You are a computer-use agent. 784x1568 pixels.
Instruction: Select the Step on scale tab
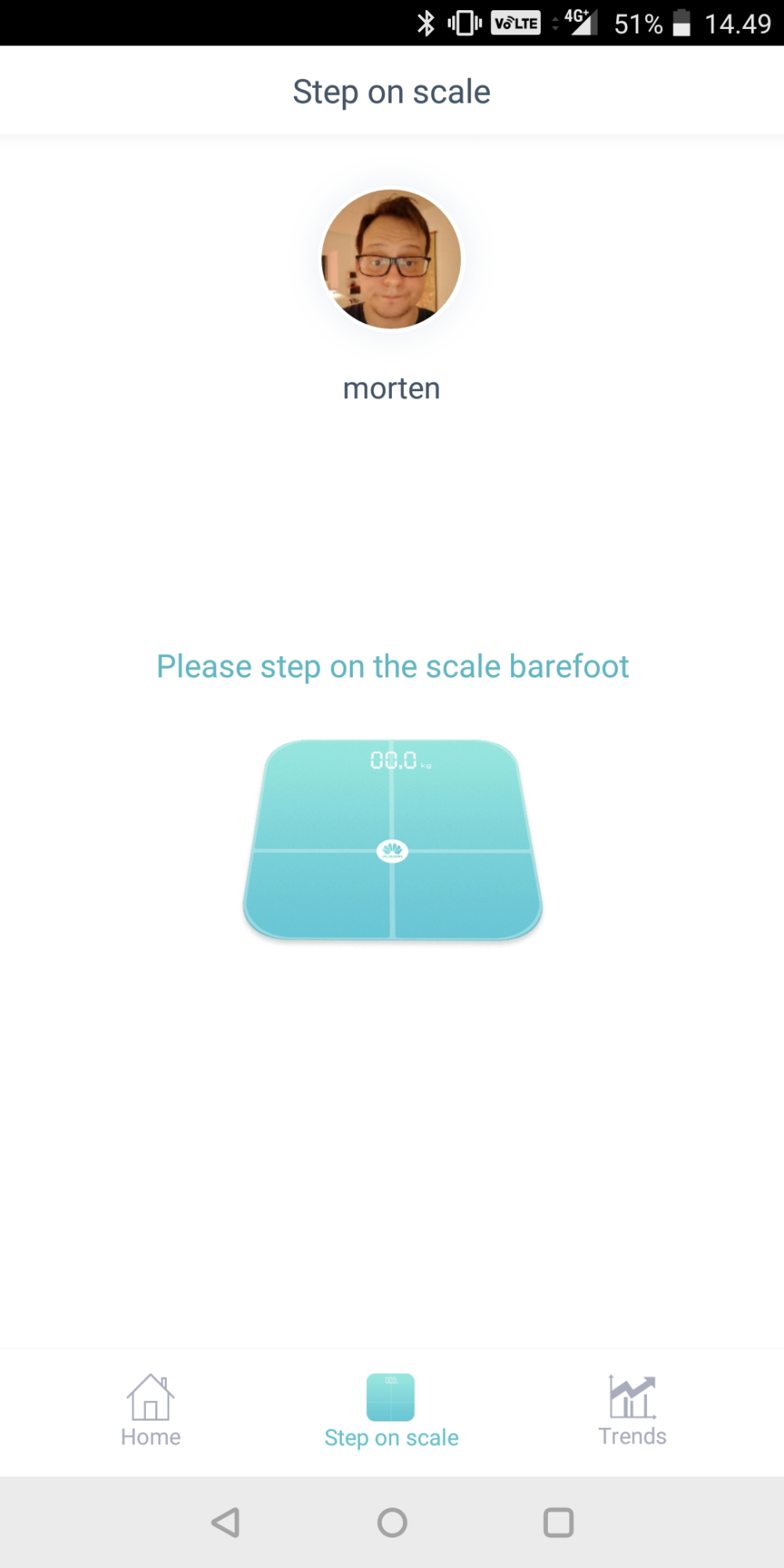click(391, 1410)
